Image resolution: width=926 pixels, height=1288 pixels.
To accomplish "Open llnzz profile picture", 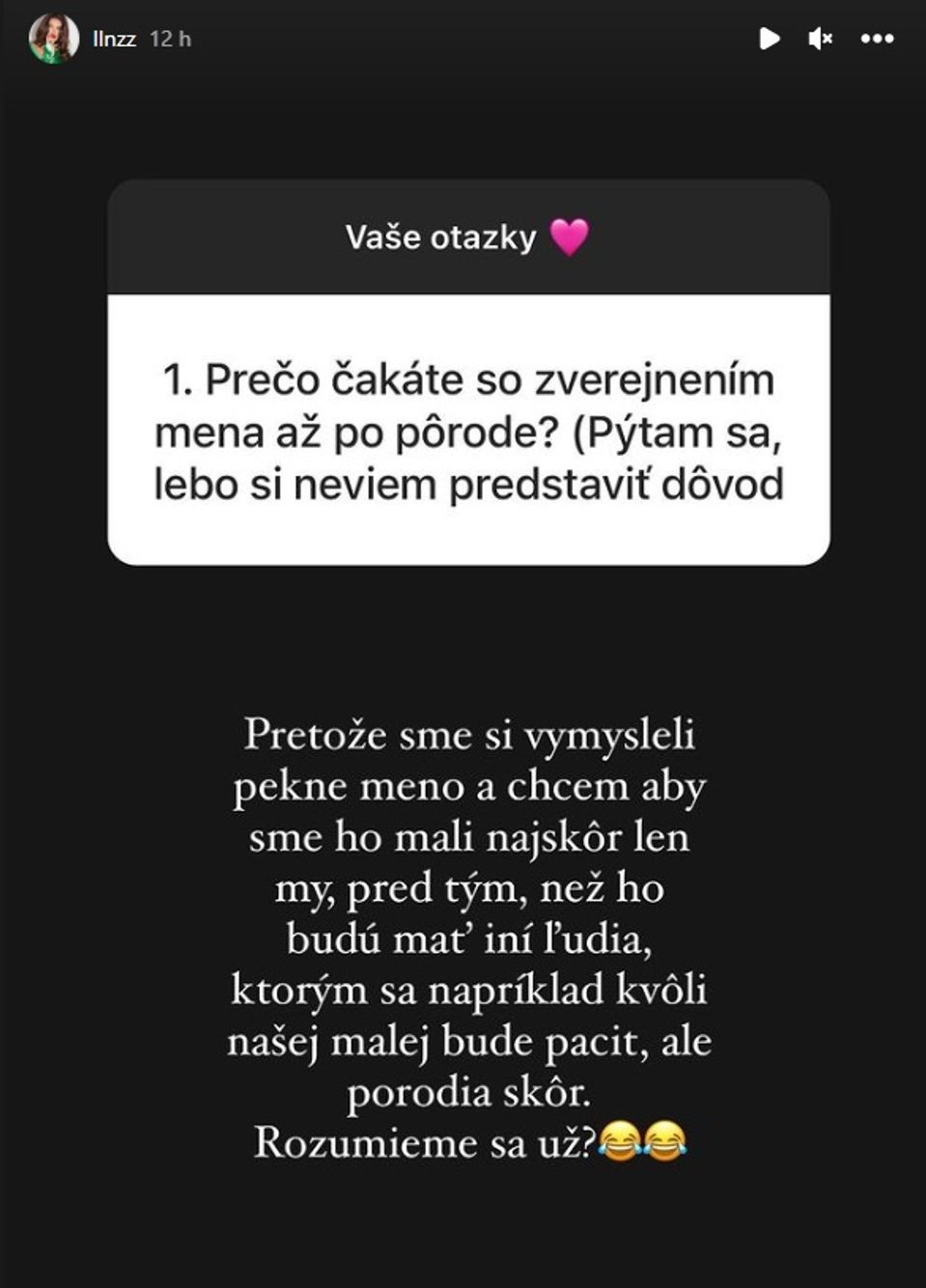I will [x=53, y=39].
